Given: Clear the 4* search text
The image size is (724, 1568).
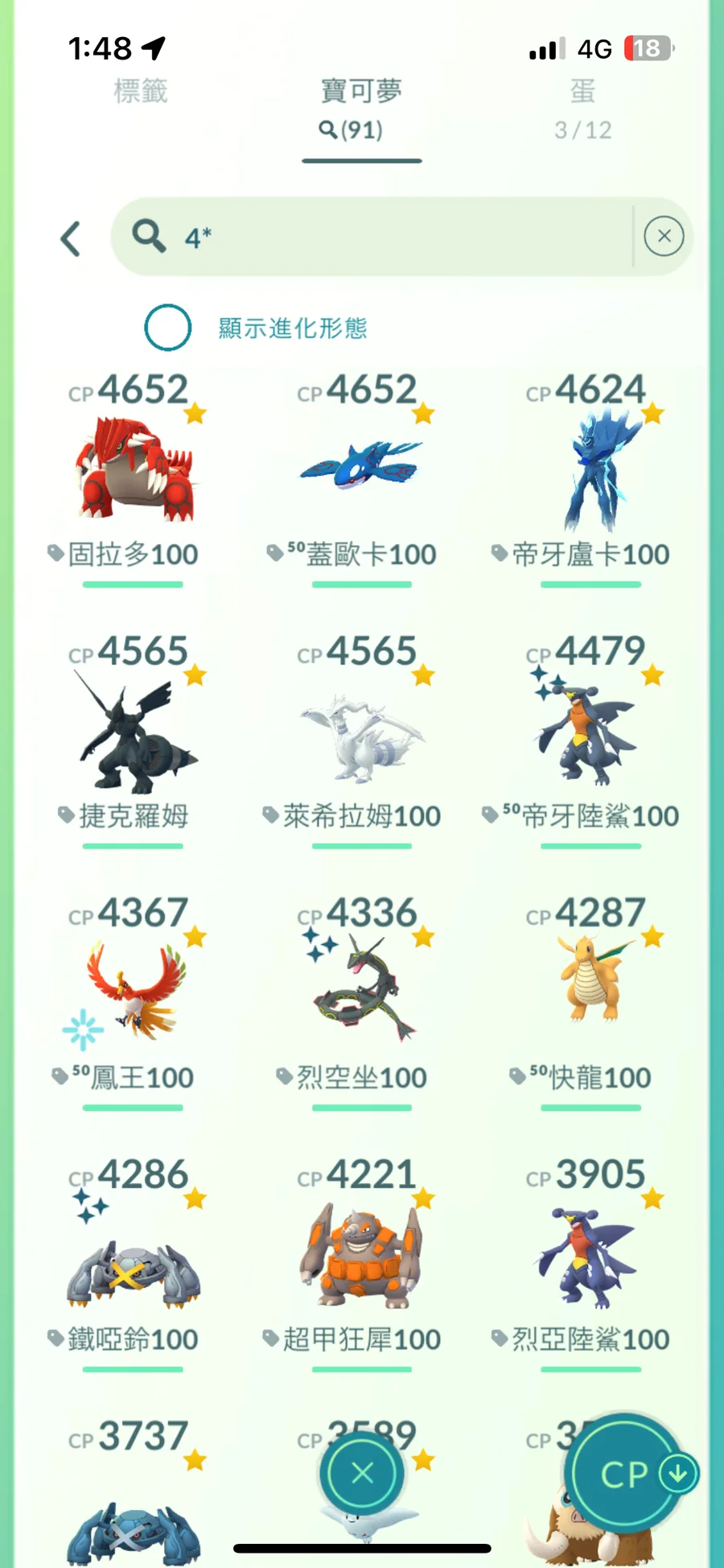Looking at the screenshot, I should click(x=664, y=237).
